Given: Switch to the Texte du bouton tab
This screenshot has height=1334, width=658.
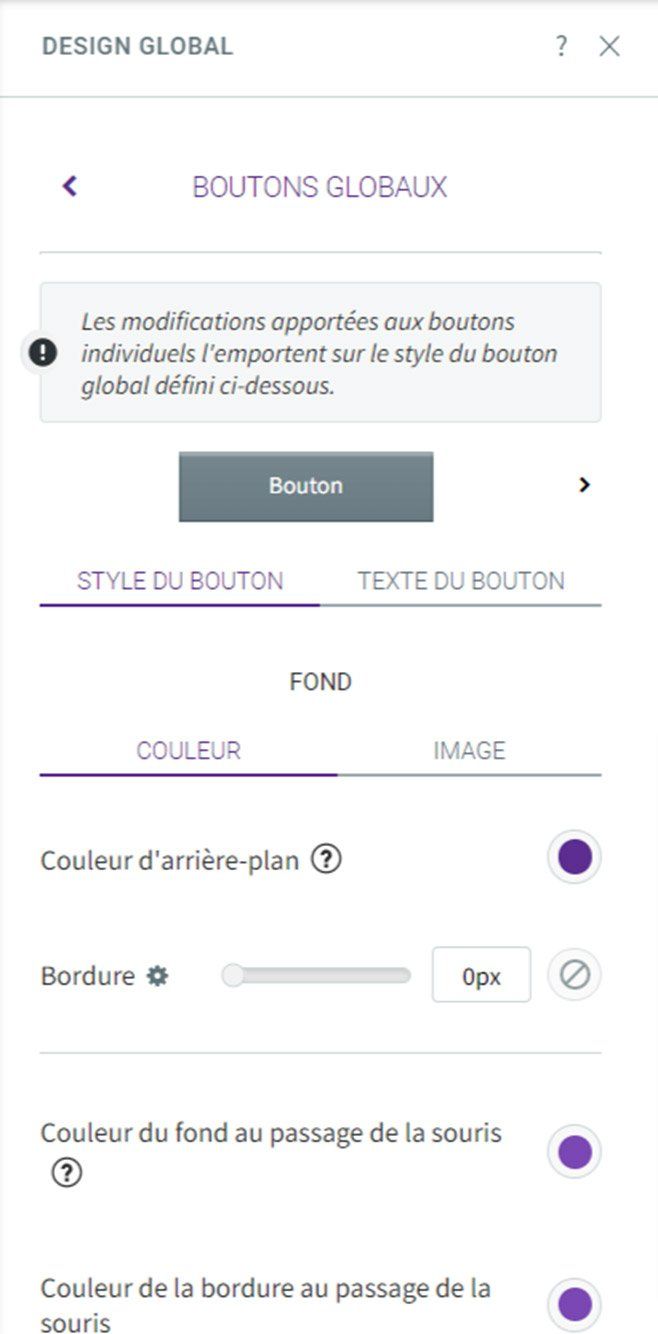Looking at the screenshot, I should pyautogui.click(x=461, y=581).
